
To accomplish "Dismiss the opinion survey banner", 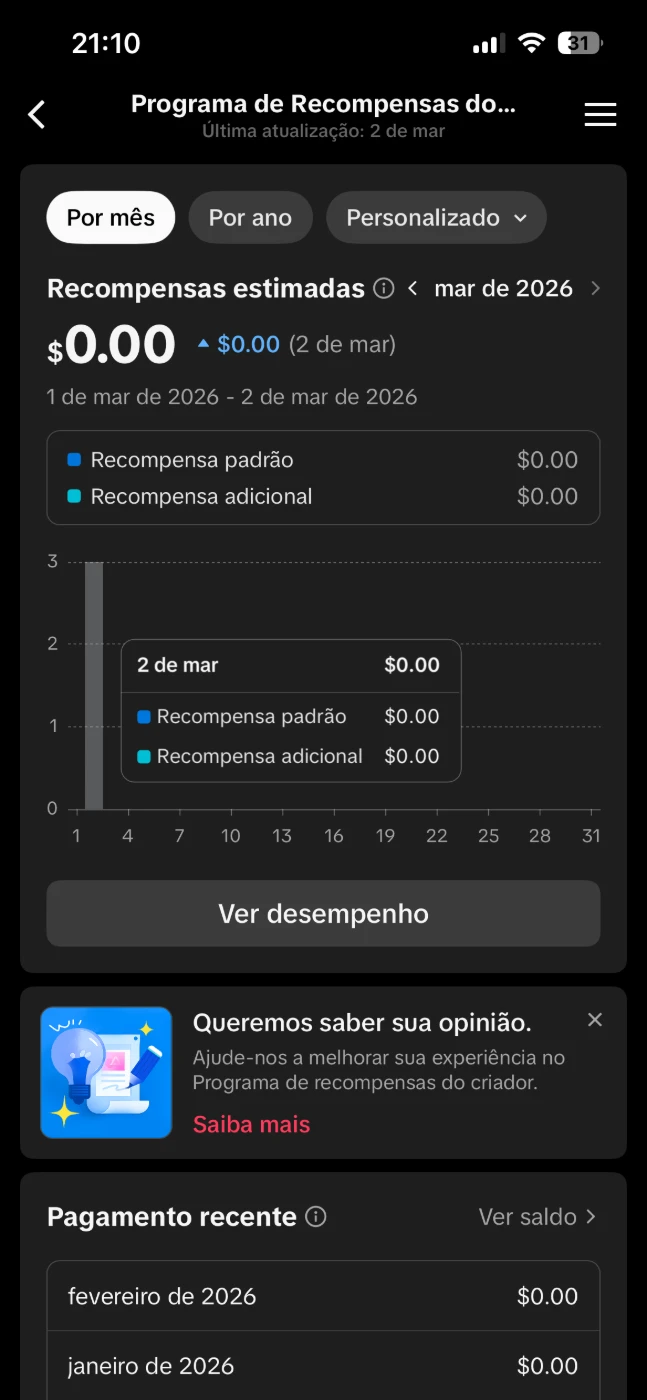I will (595, 1020).
